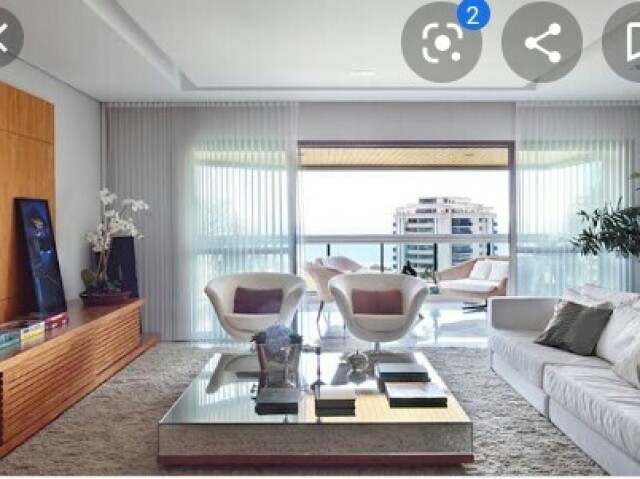Bookmark this image to a collection

(630, 42)
